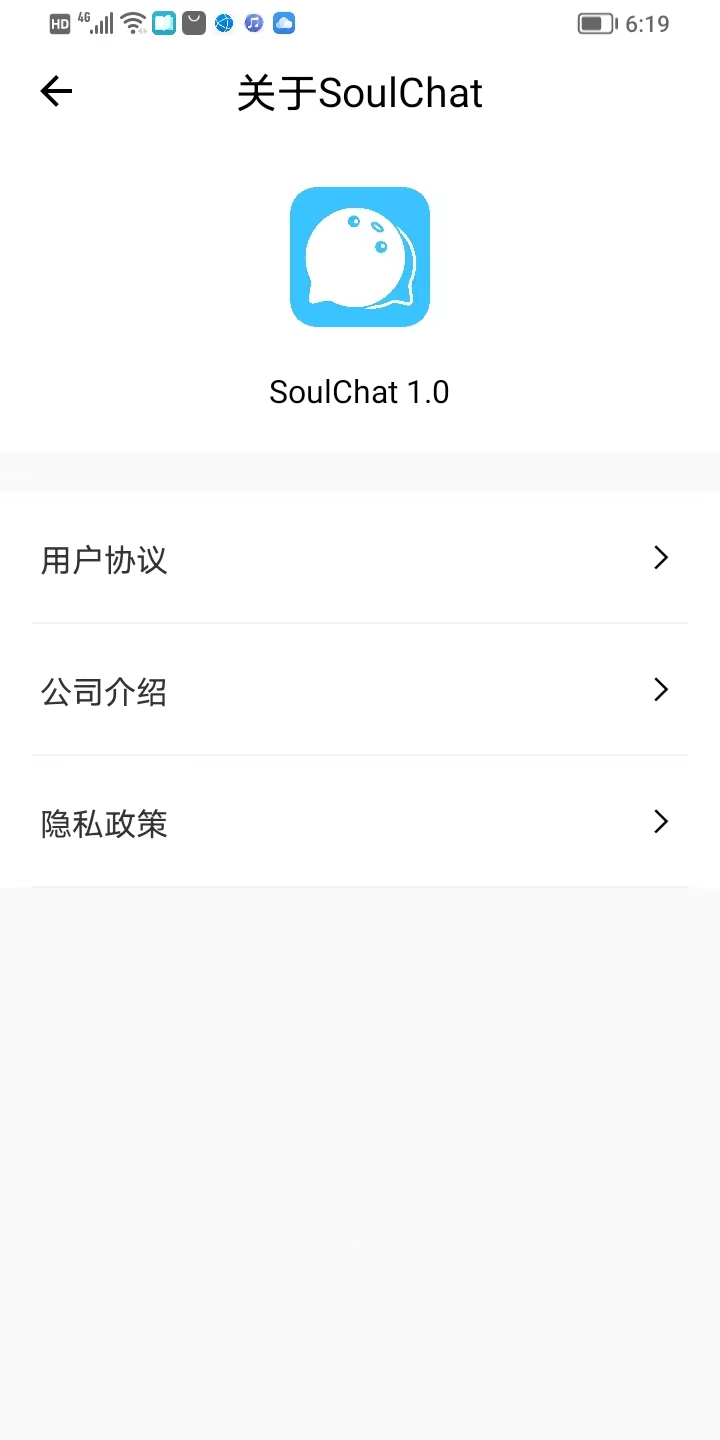This screenshot has width=720, height=1440.
Task: View the 隐私政策 privacy policy
Action: tap(360, 822)
